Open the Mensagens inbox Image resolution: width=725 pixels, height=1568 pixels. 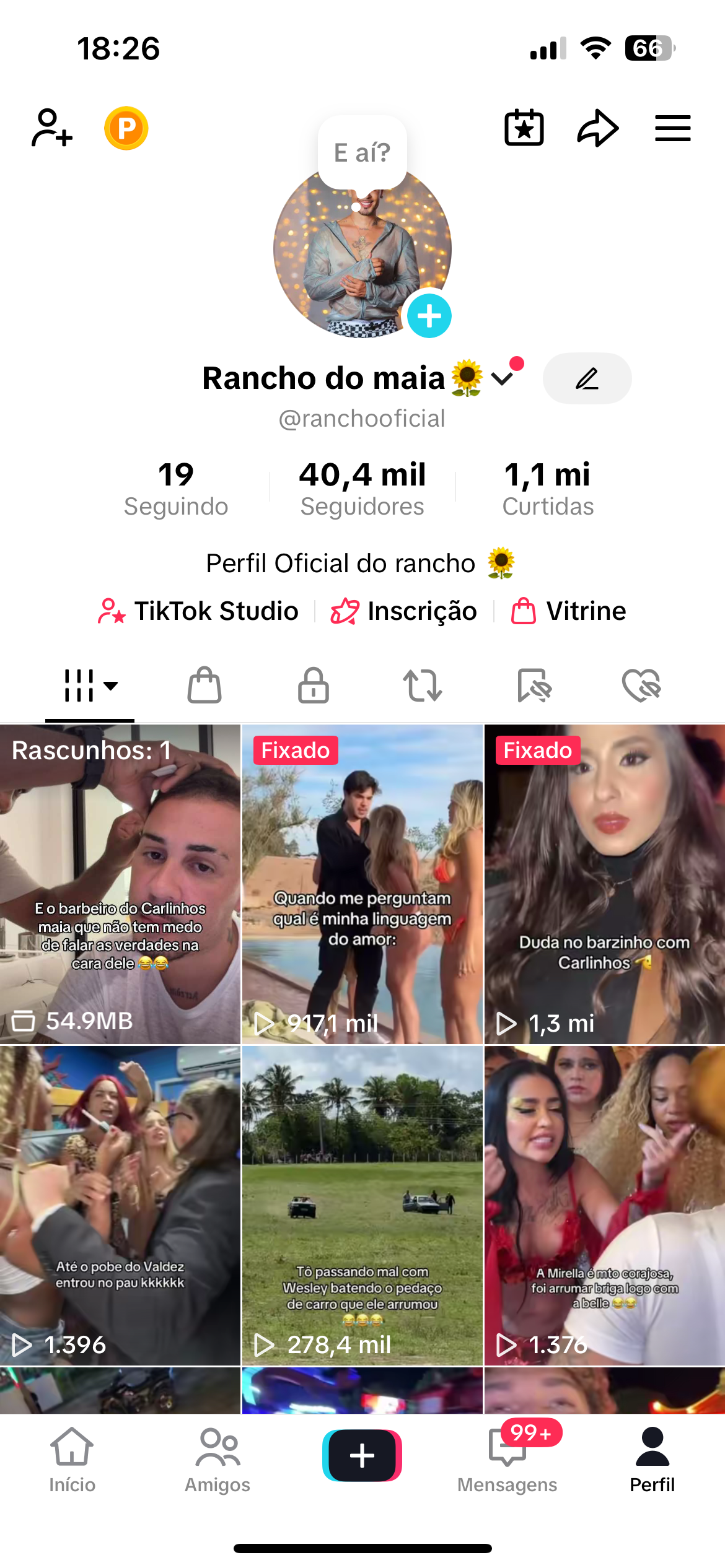507,1460
